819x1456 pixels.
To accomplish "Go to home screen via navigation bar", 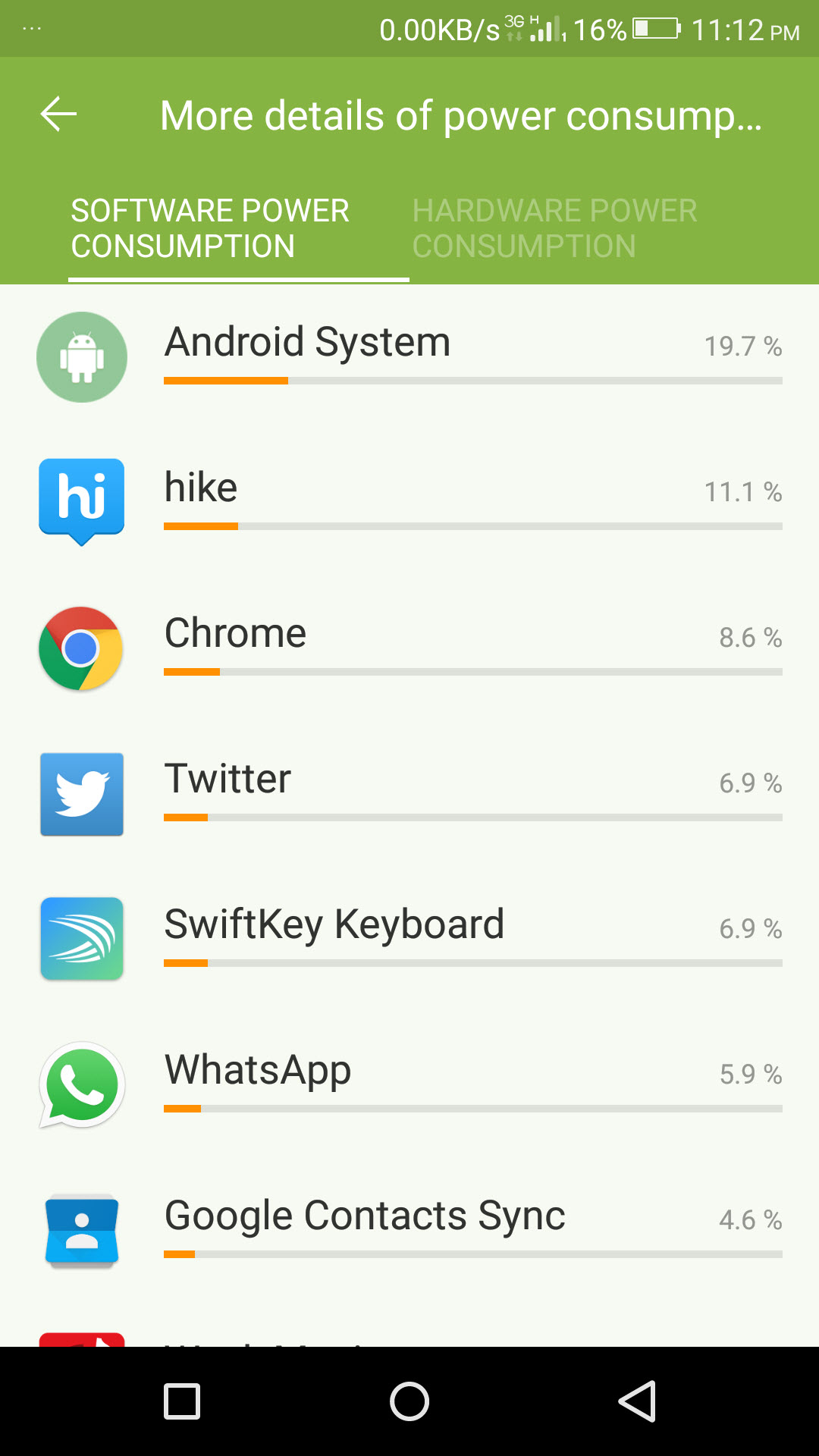I will (x=409, y=1401).
